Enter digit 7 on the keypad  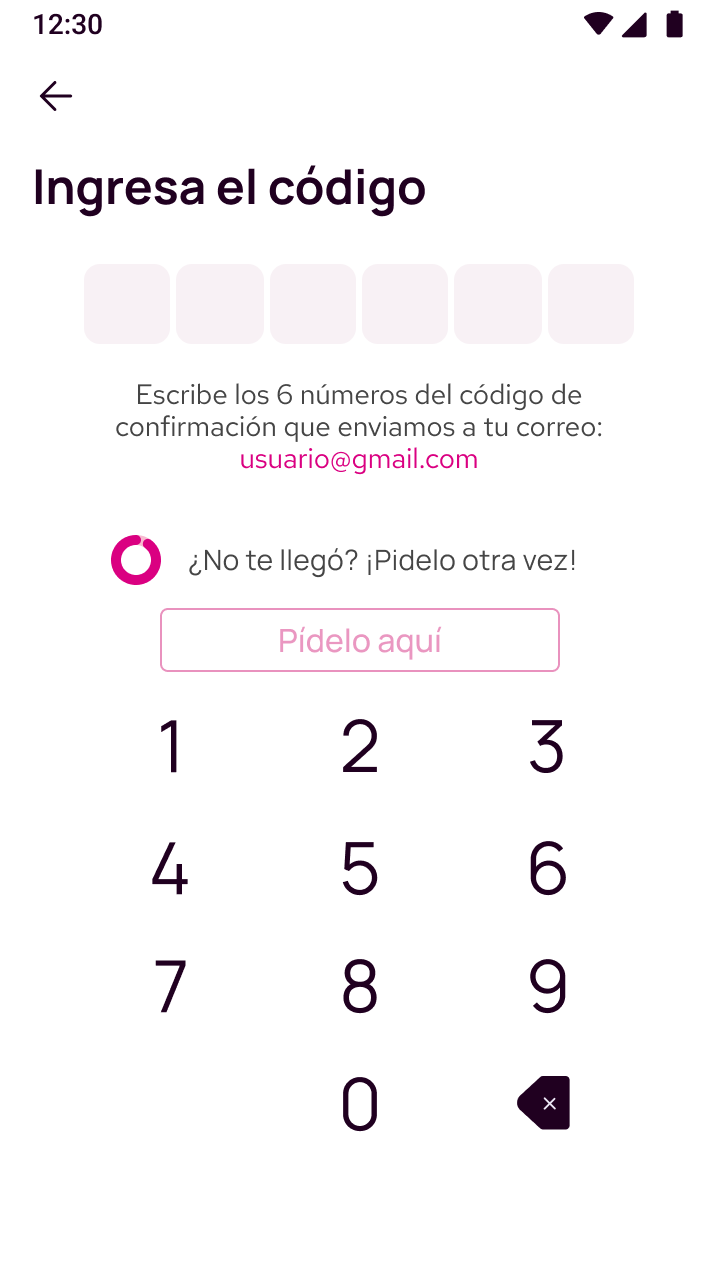pos(171,986)
